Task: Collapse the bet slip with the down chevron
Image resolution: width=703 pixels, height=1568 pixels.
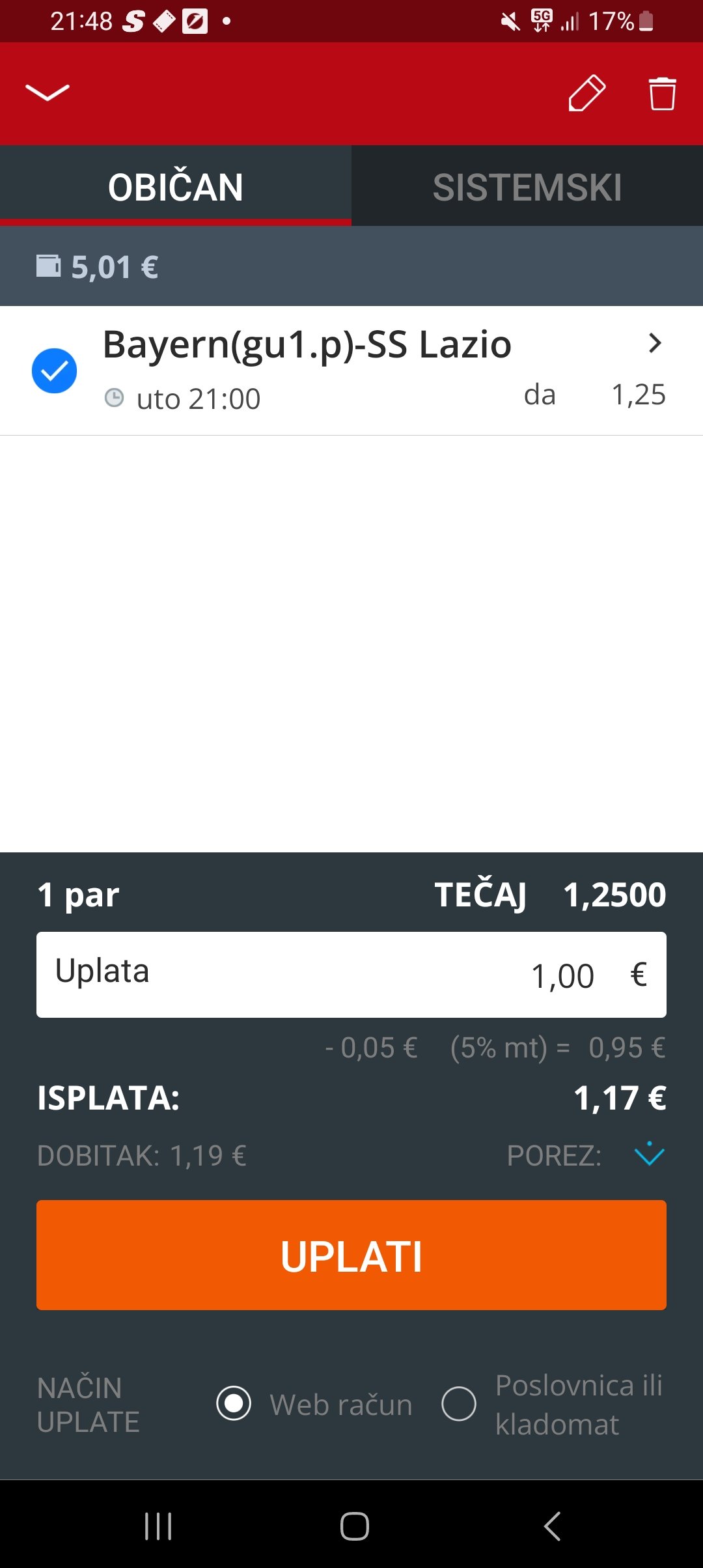Action: pos(48,93)
